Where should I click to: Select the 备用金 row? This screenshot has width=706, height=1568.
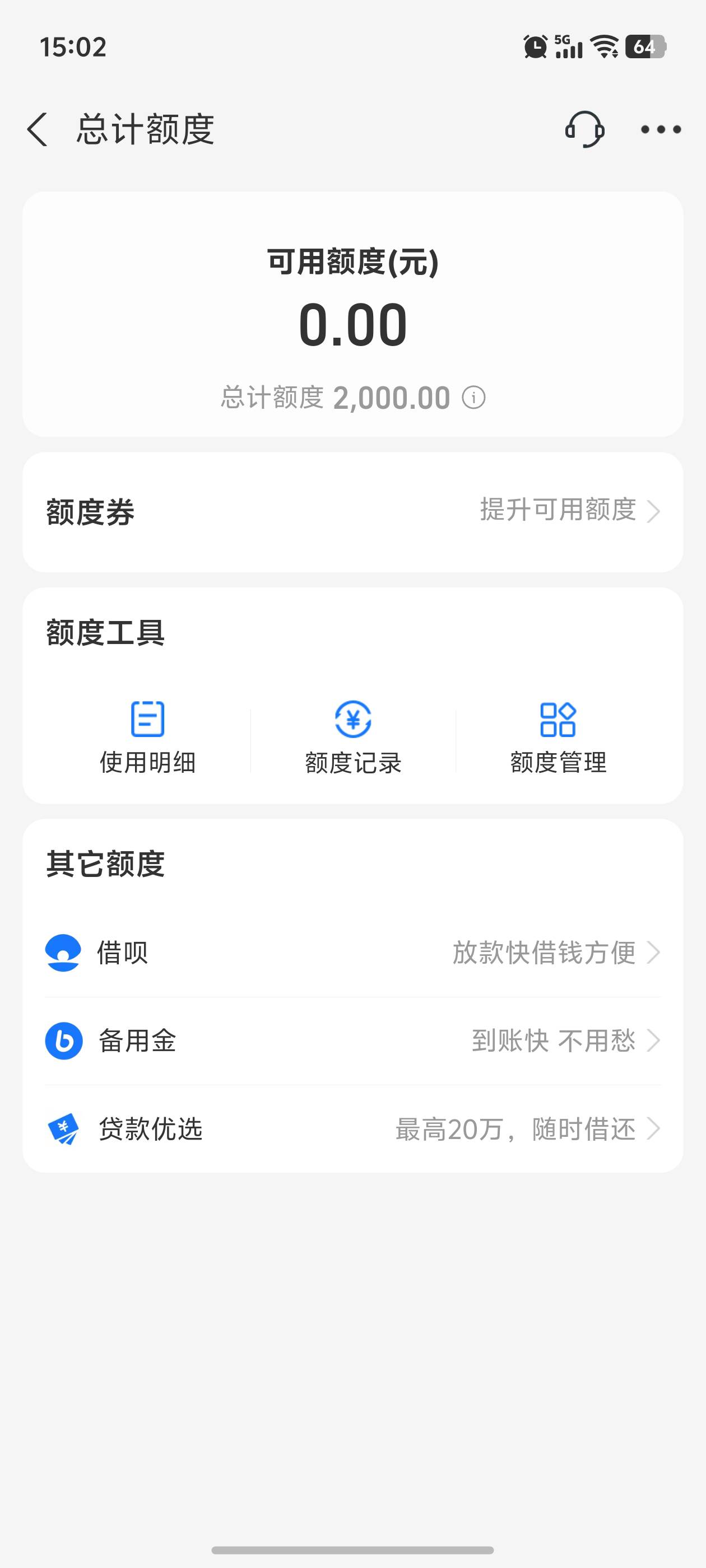click(x=352, y=1041)
